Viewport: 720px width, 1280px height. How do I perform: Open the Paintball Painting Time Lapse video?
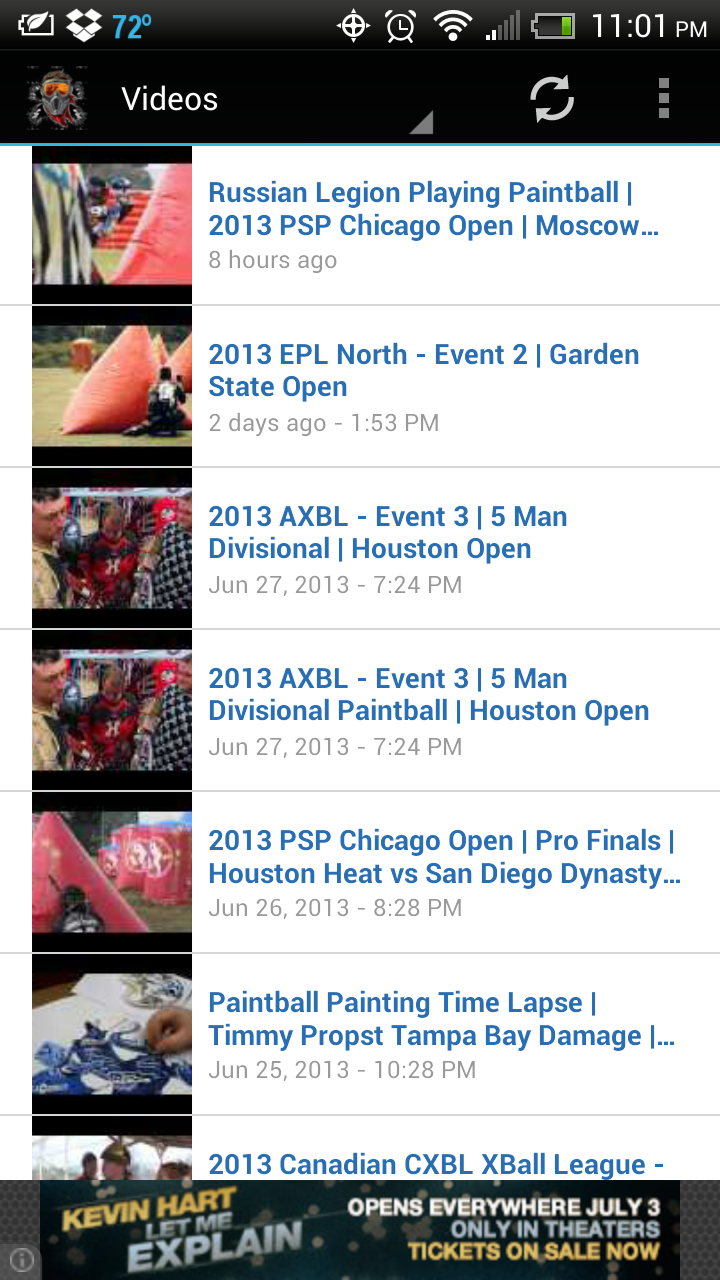(x=440, y=1019)
